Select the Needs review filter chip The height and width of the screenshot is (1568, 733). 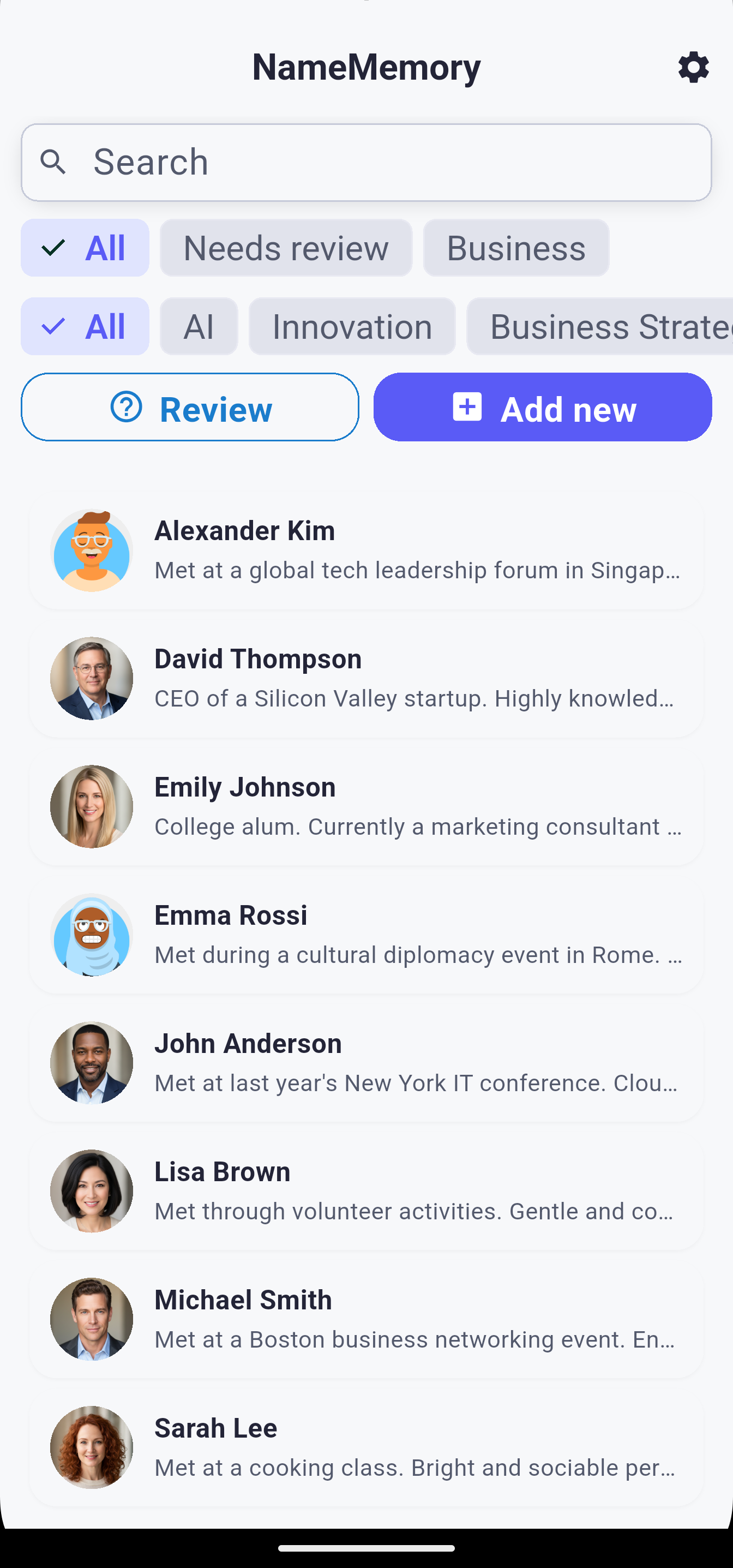[x=286, y=248]
